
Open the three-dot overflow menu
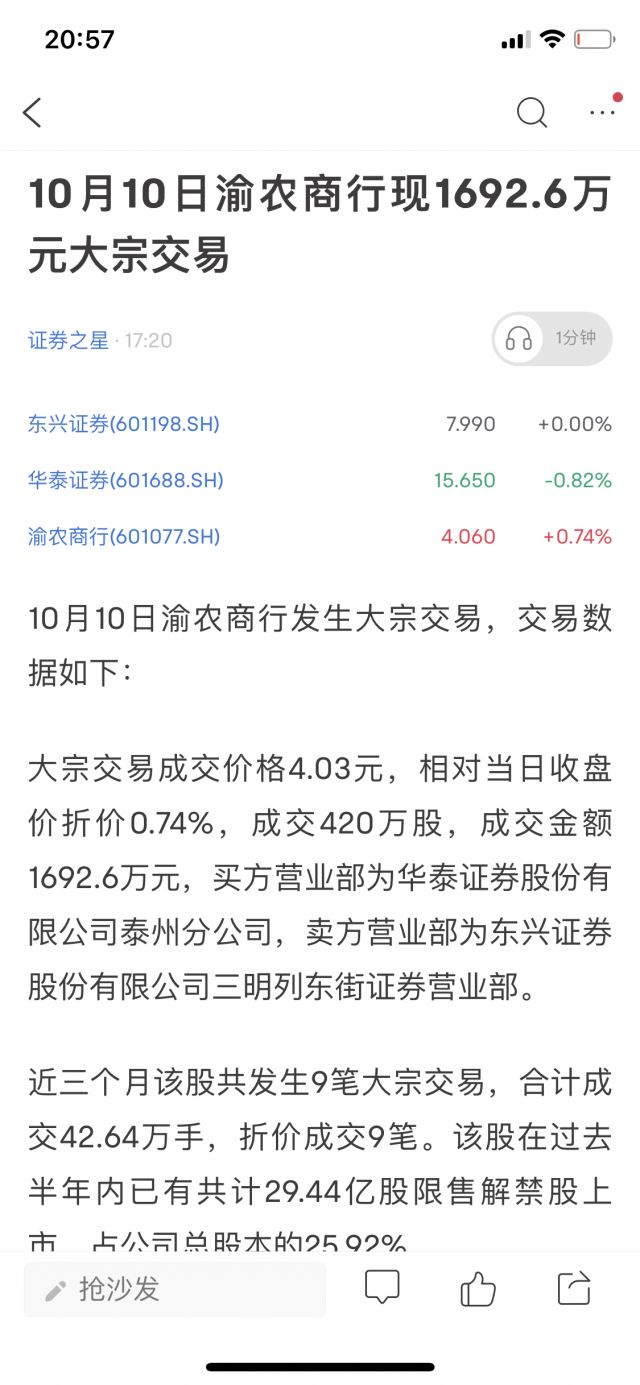pyautogui.click(x=603, y=112)
